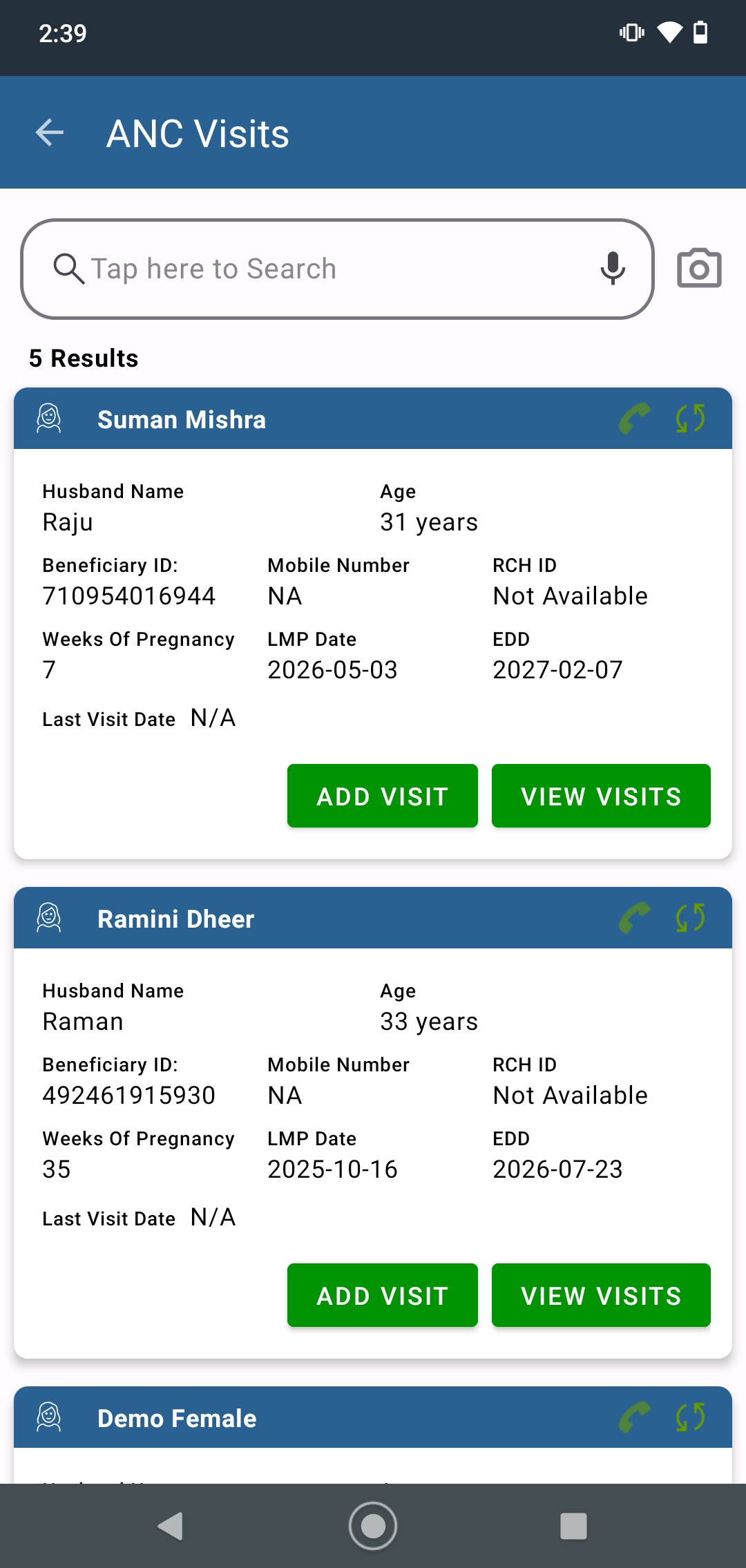The image size is (746, 1568).
Task: View visits of Ramini Dheer
Action: click(x=601, y=1295)
